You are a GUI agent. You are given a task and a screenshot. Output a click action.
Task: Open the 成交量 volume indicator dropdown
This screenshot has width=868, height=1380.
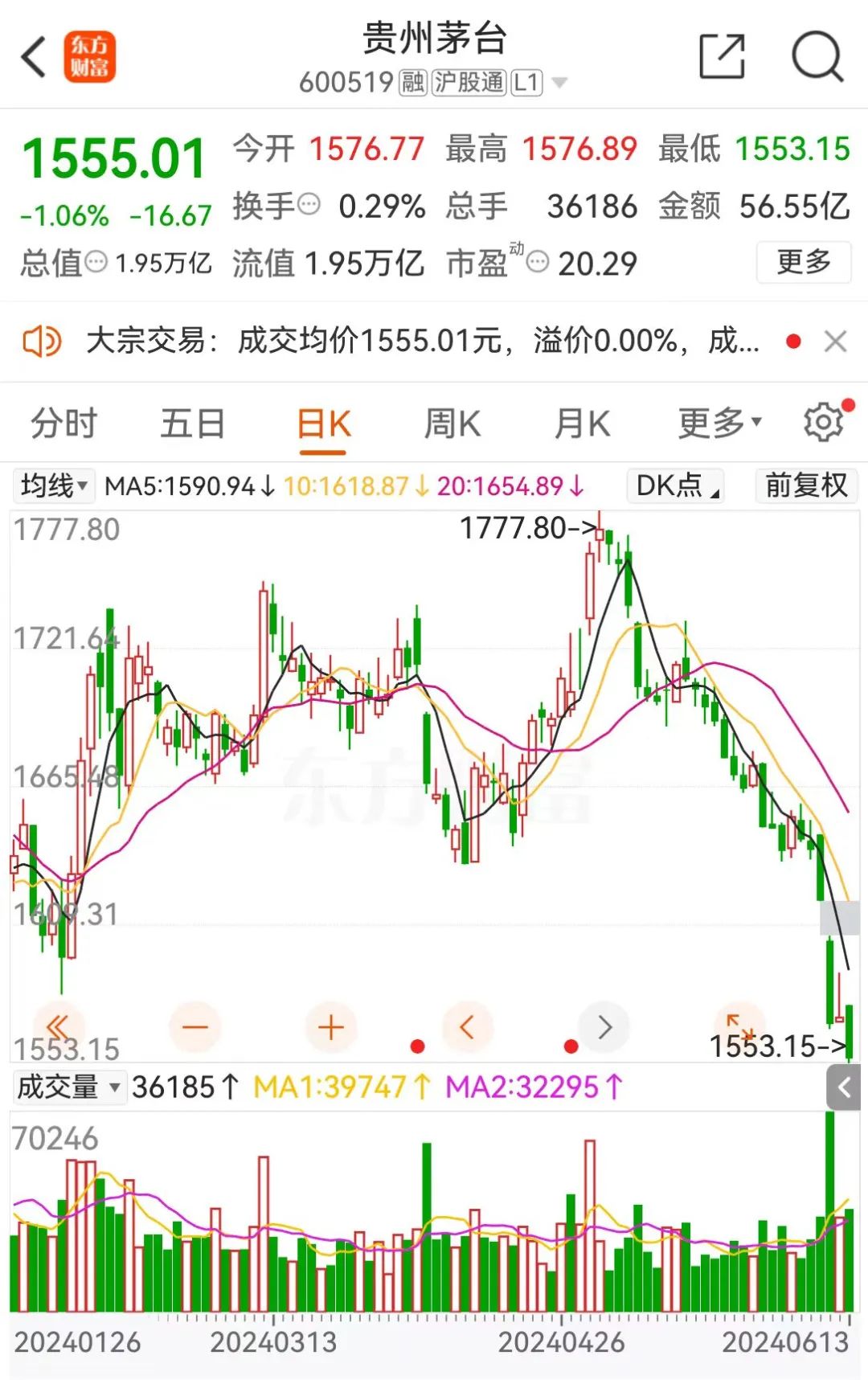point(70,1085)
